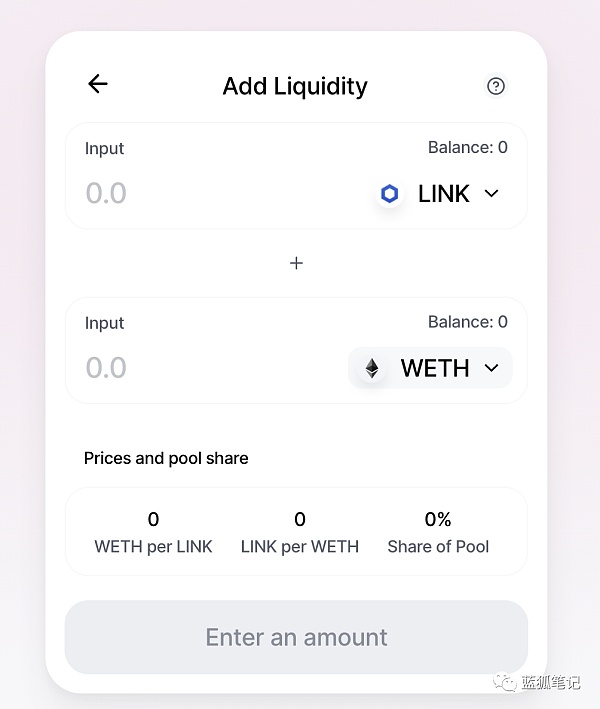
Task: Go back using the arrow icon
Action: pos(97,84)
